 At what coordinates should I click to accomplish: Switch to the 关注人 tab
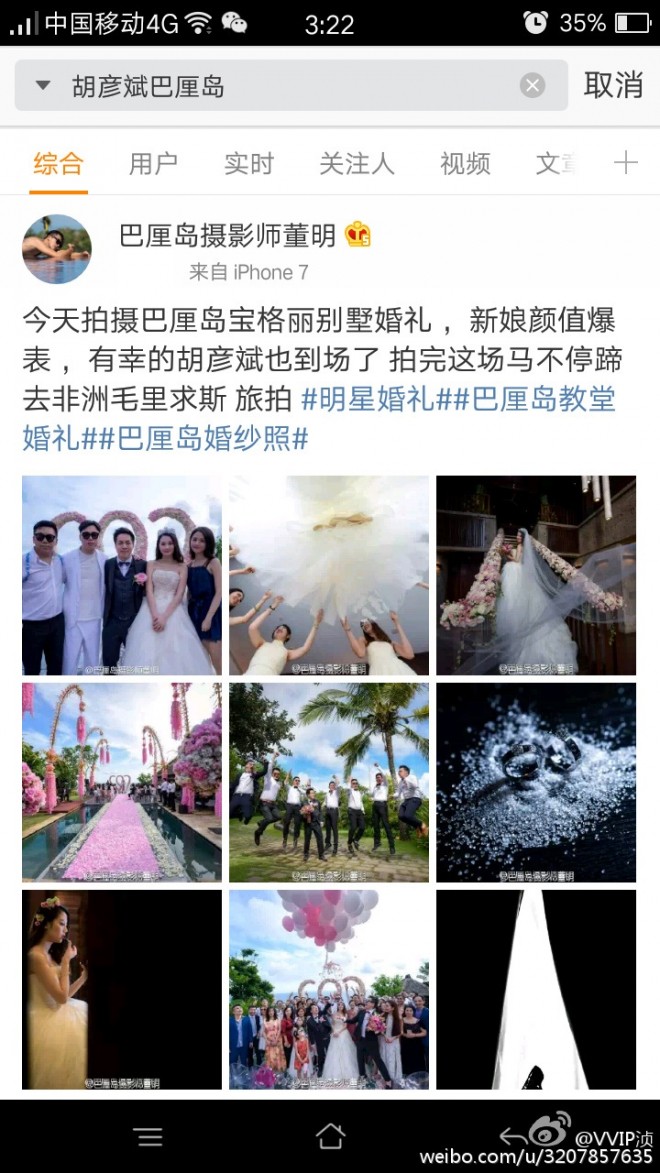click(x=357, y=163)
